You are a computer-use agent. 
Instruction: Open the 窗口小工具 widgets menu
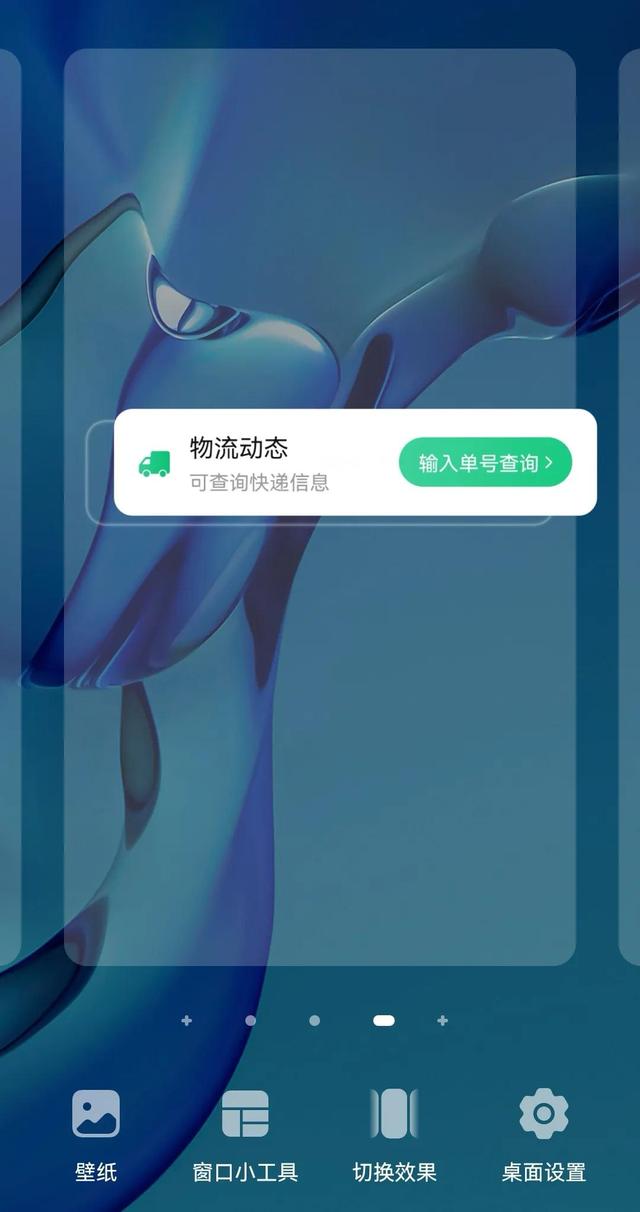[245, 1136]
